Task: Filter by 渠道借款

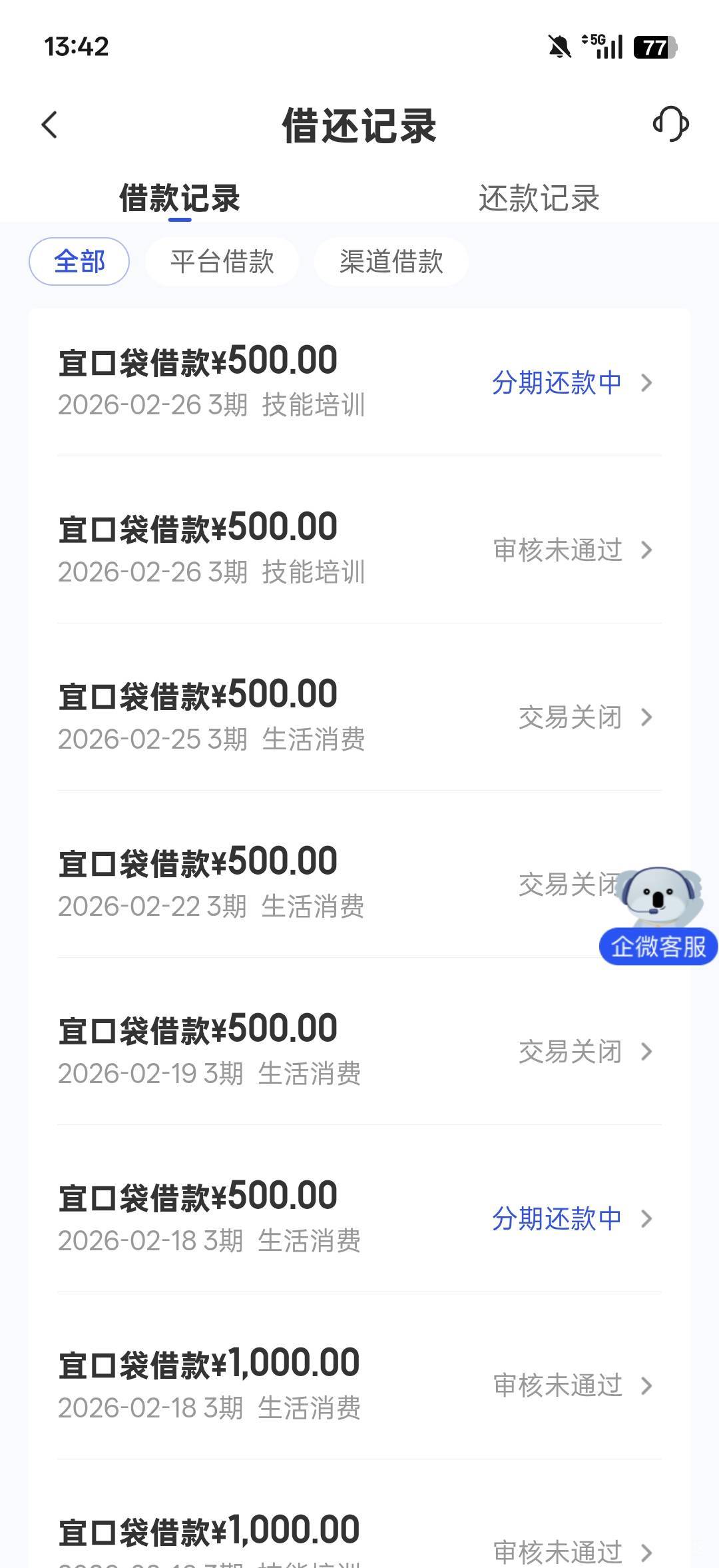Action: pyautogui.click(x=391, y=261)
